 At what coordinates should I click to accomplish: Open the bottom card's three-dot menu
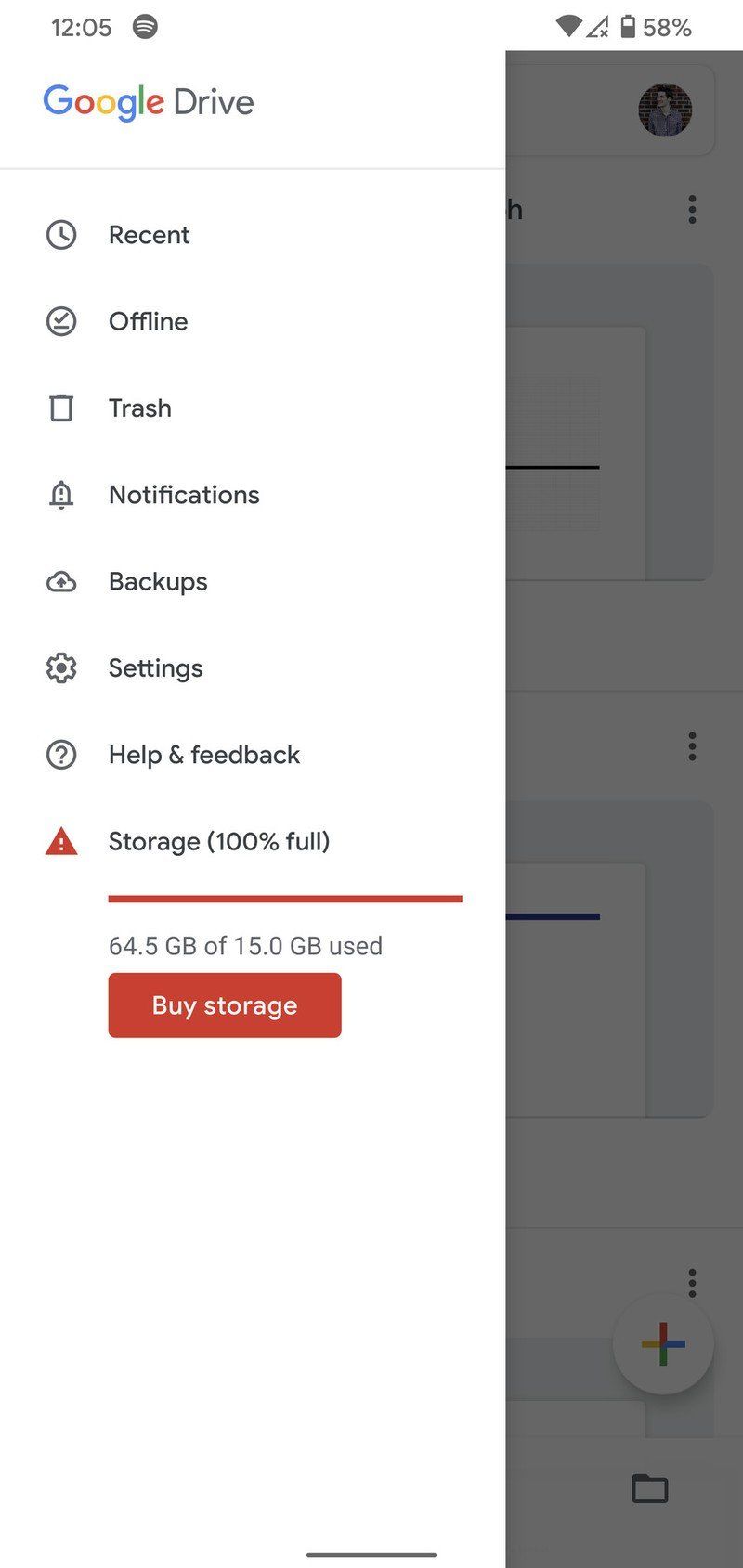[692, 1281]
